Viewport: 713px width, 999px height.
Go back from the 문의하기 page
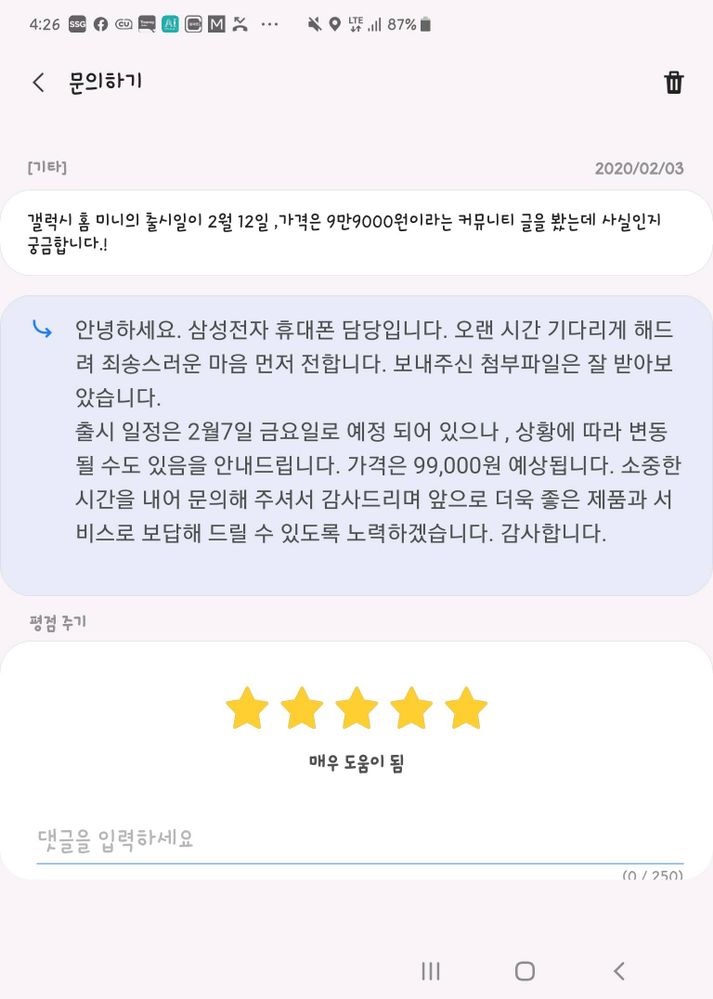click(39, 82)
